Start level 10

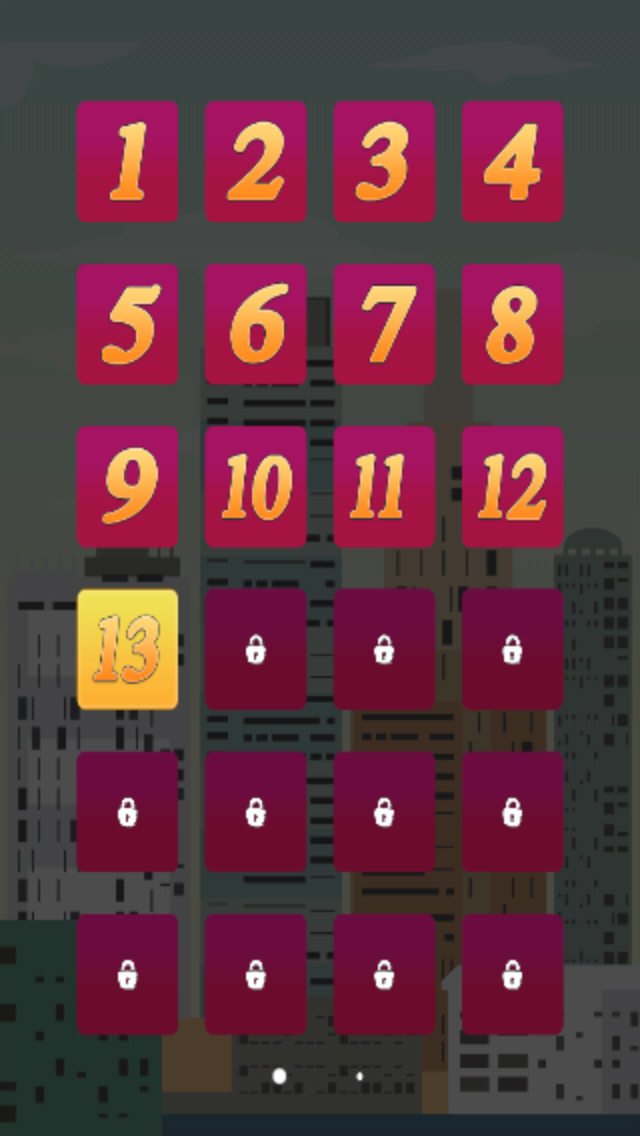click(x=256, y=487)
